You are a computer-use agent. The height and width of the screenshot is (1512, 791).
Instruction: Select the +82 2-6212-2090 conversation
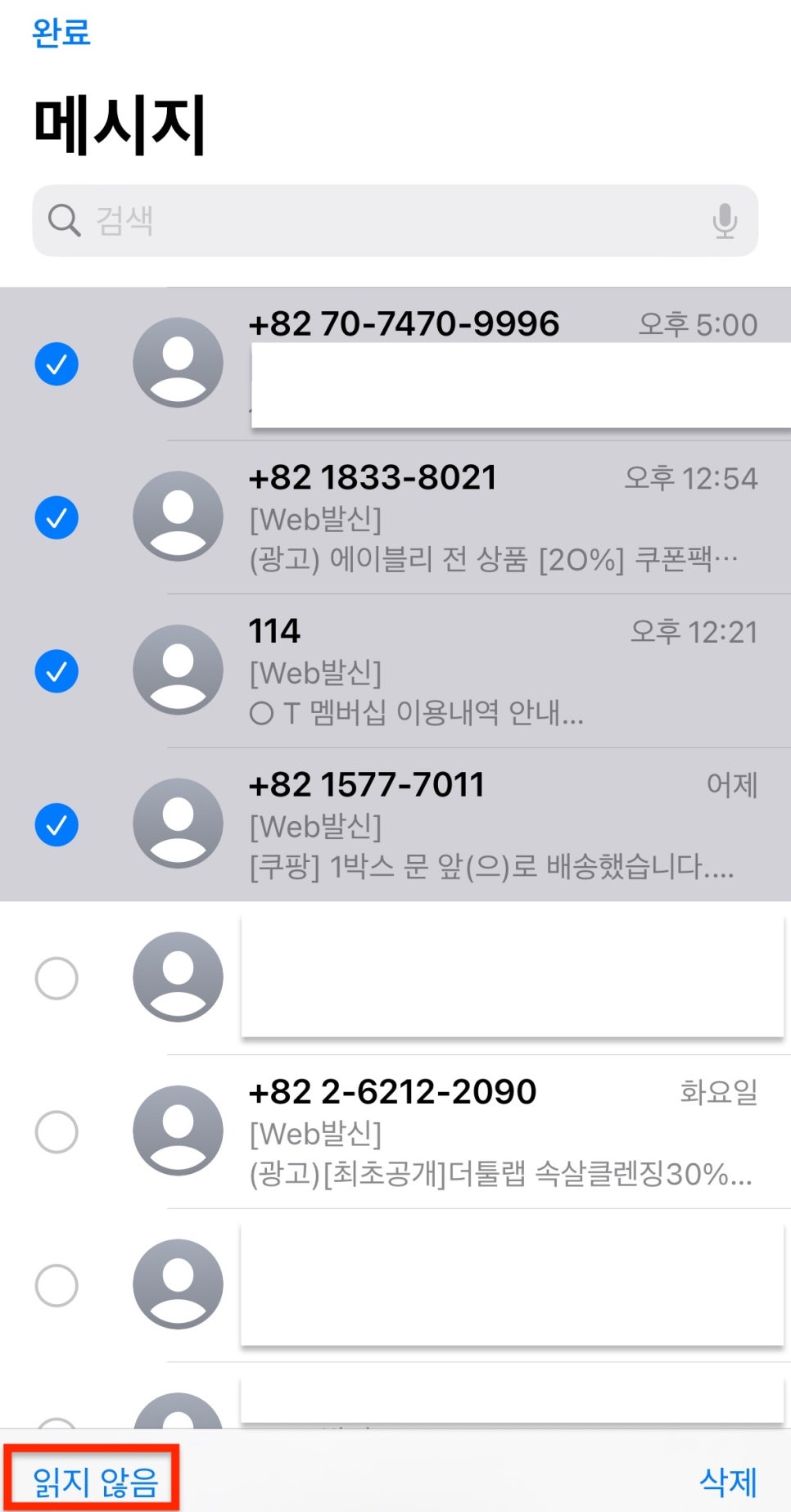pos(56,1132)
